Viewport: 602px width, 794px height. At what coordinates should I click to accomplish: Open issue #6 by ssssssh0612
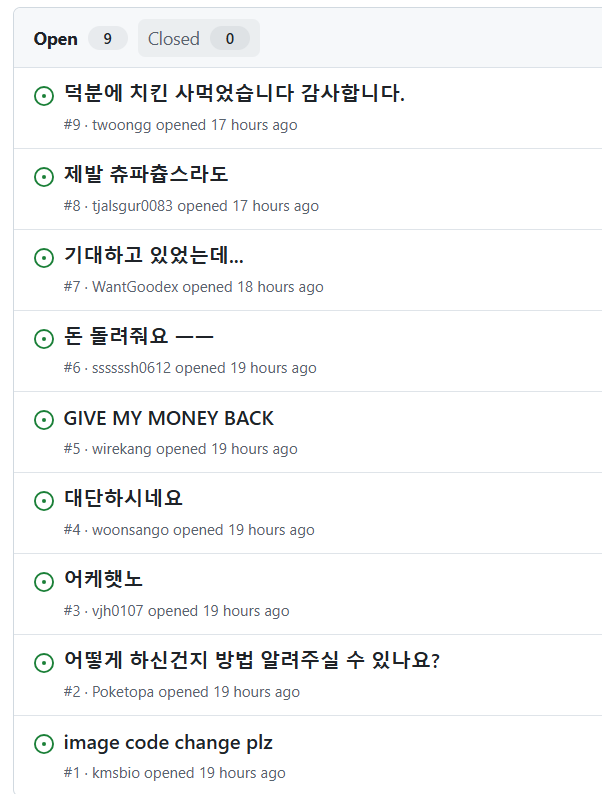click(139, 336)
